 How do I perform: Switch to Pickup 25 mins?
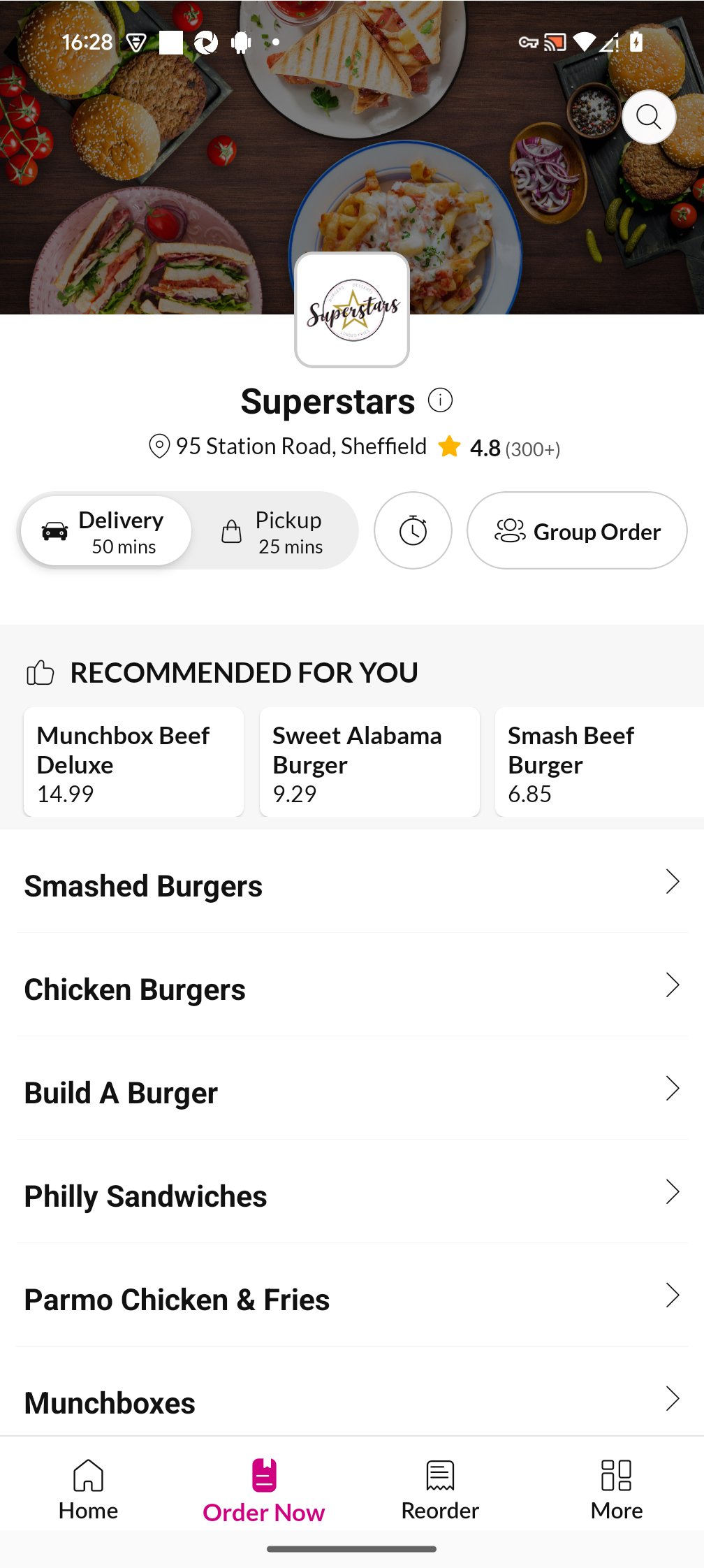[x=274, y=531]
